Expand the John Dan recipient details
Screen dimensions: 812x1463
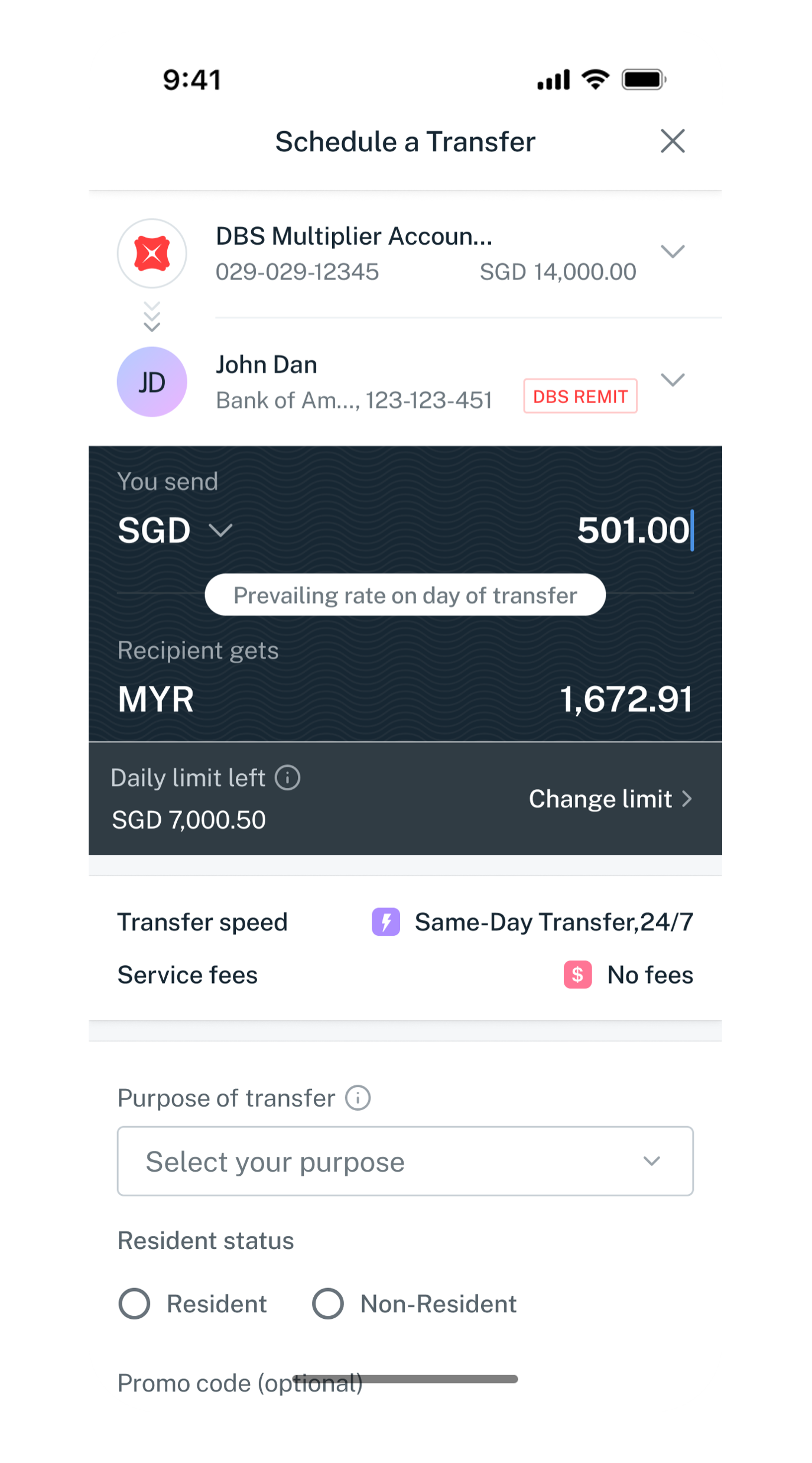(673, 381)
